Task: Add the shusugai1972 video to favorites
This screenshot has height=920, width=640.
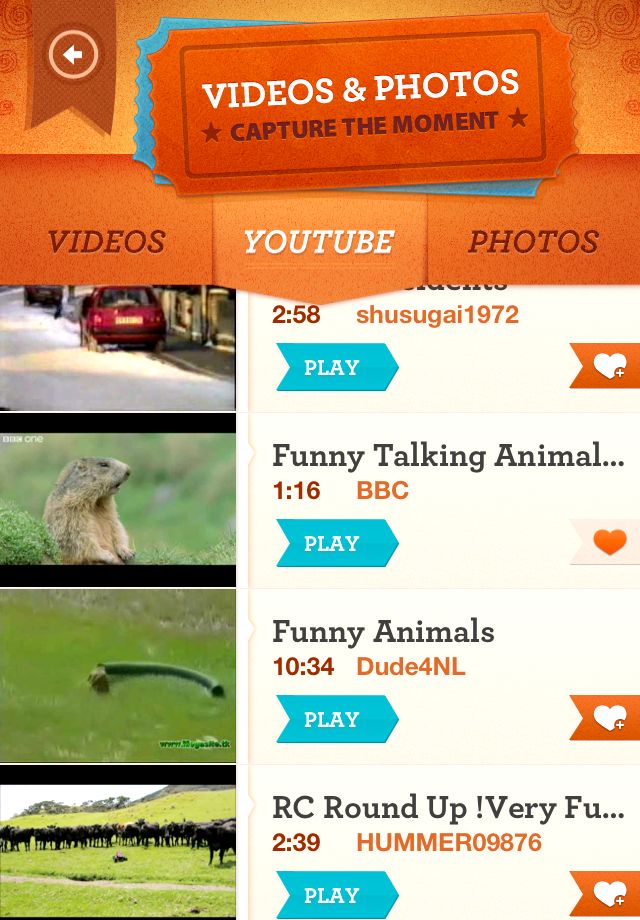Action: (x=606, y=367)
